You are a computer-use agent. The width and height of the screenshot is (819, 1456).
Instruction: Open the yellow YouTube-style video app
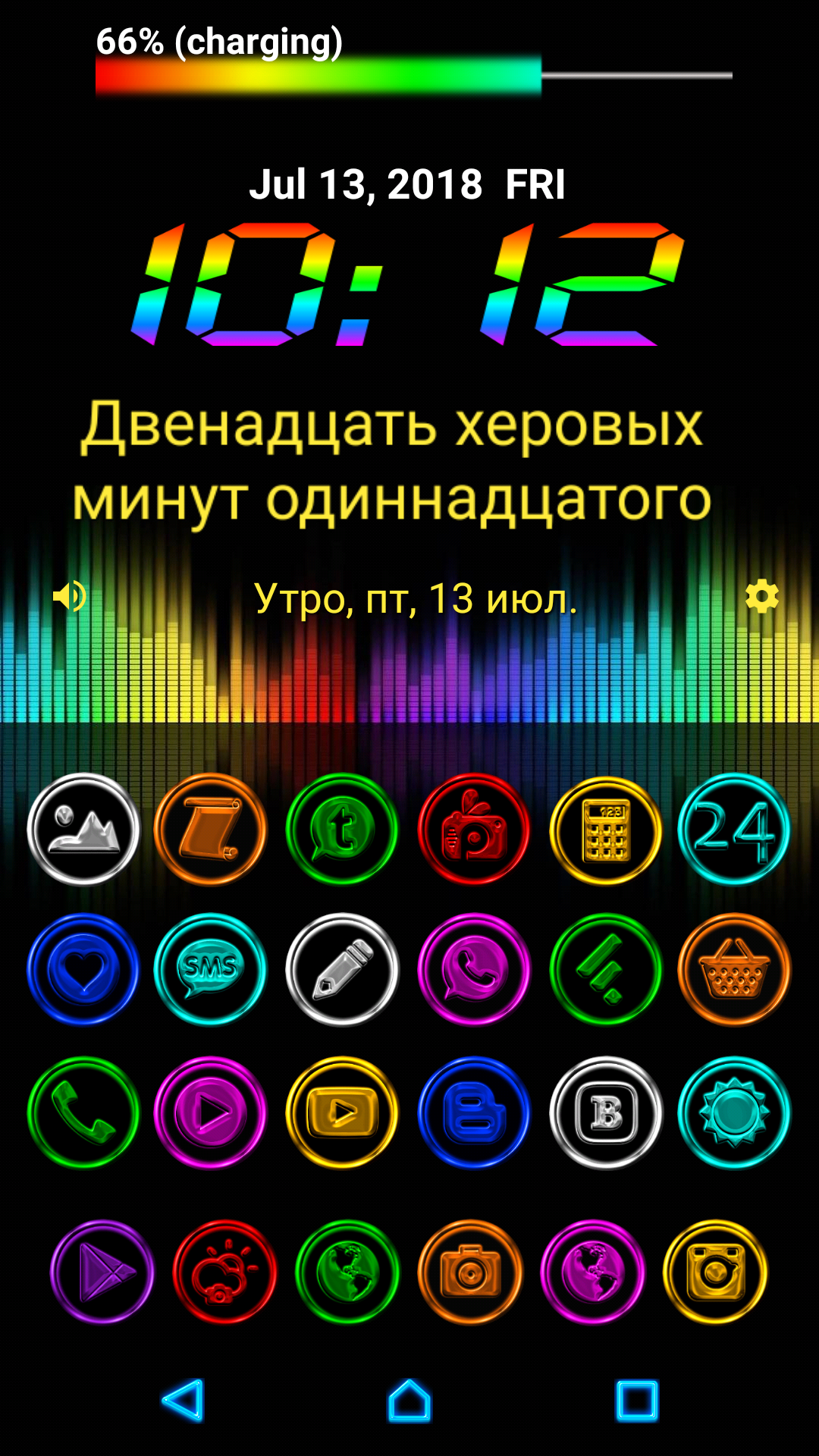[x=342, y=1112]
